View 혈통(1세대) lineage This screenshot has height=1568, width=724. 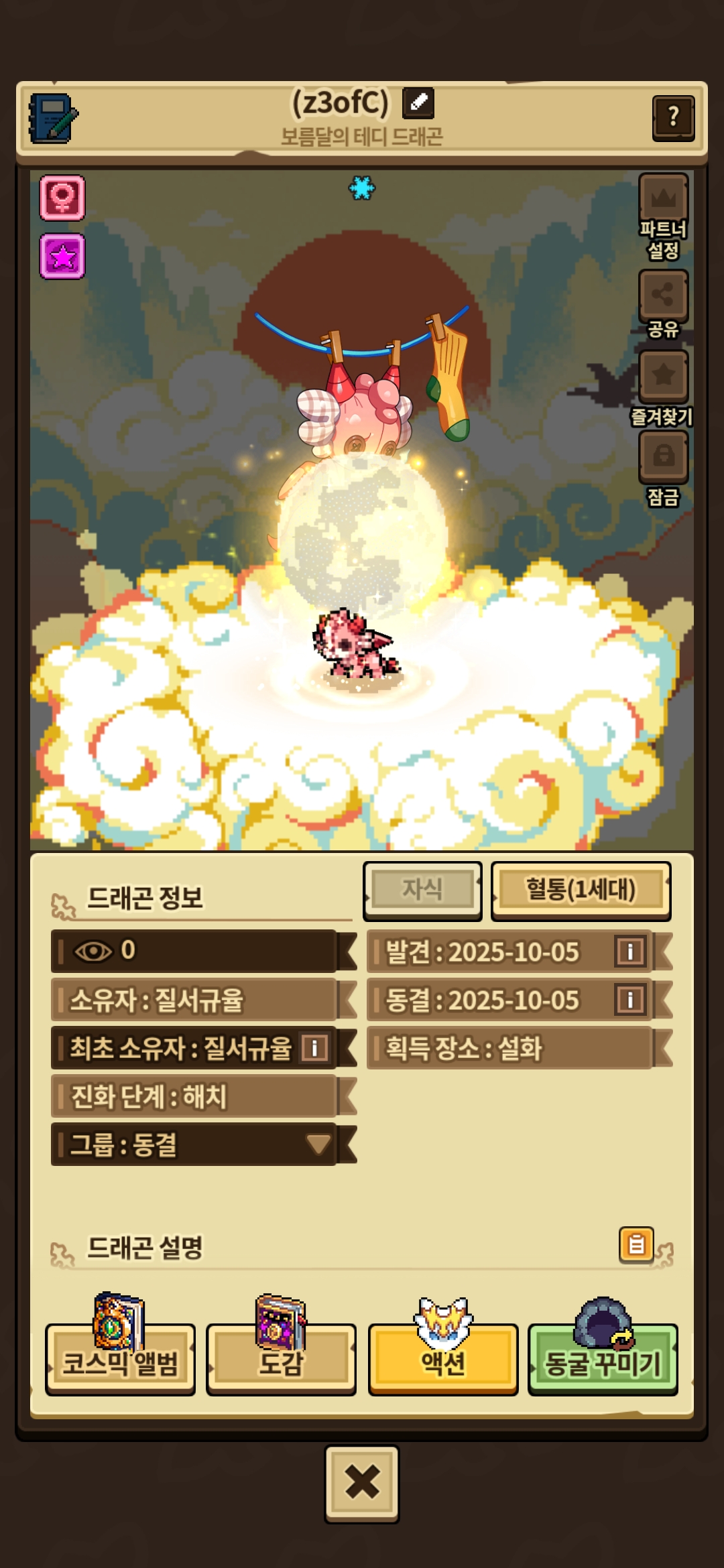point(581,890)
